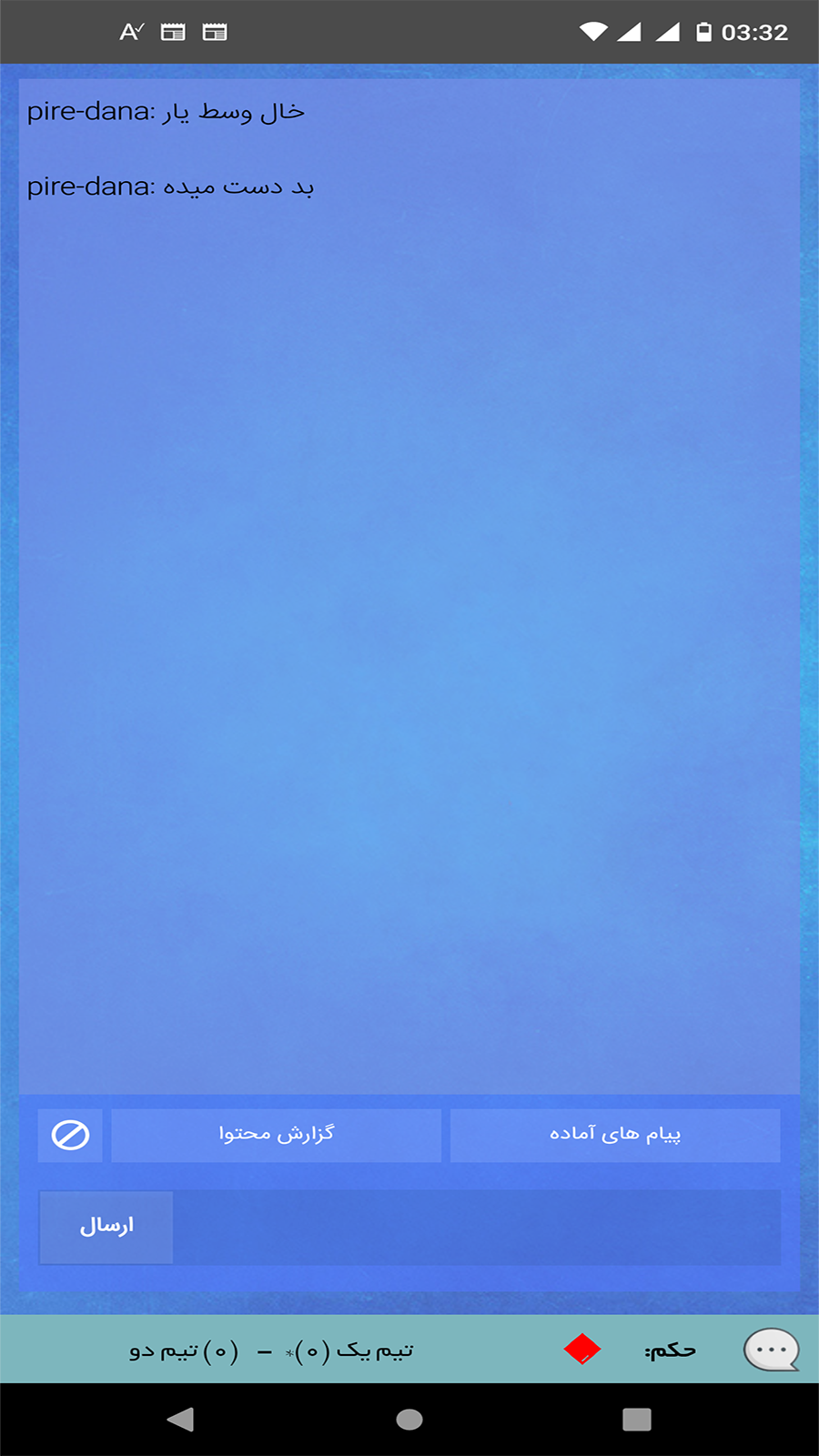Send the message with ارسال button
Image resolution: width=819 pixels, height=1456 pixels.
coord(106,1227)
